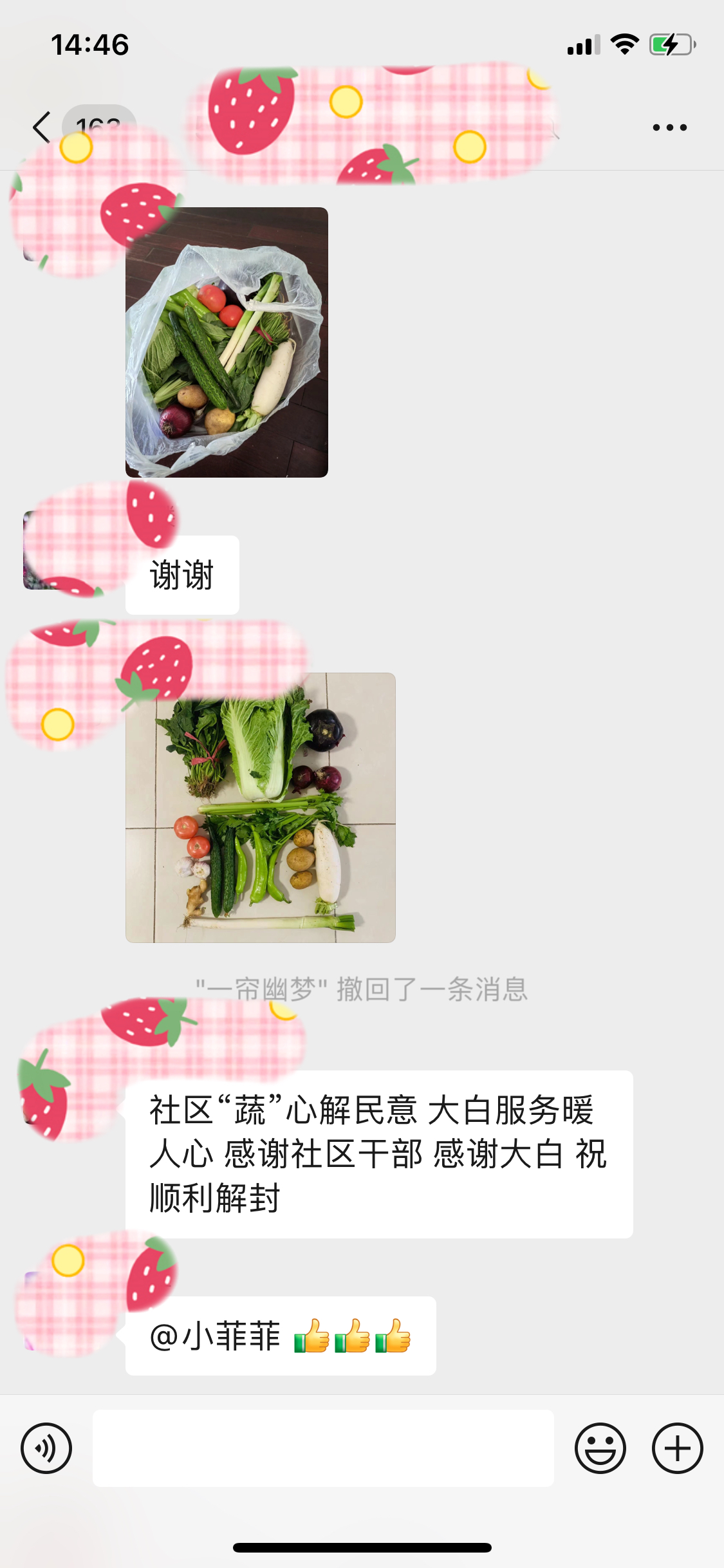
Task: Focus the message text field
Action: point(323,1448)
